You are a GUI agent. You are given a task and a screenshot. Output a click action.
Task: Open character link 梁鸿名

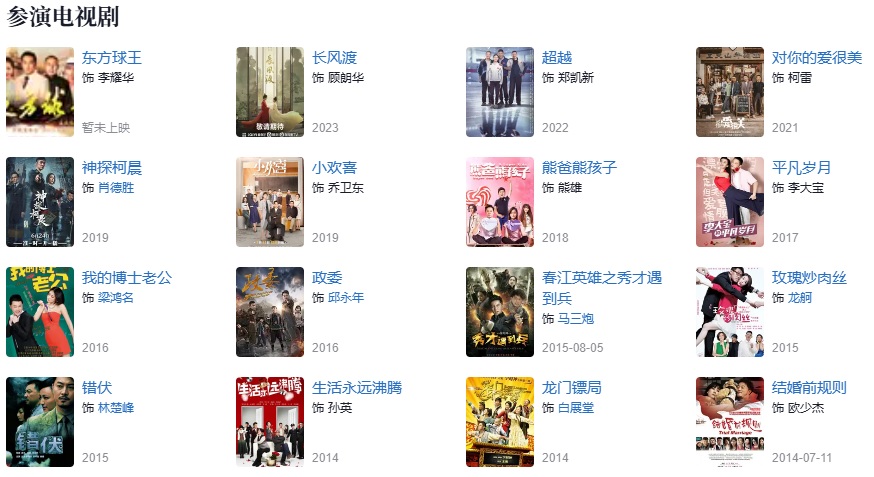[x=116, y=298]
